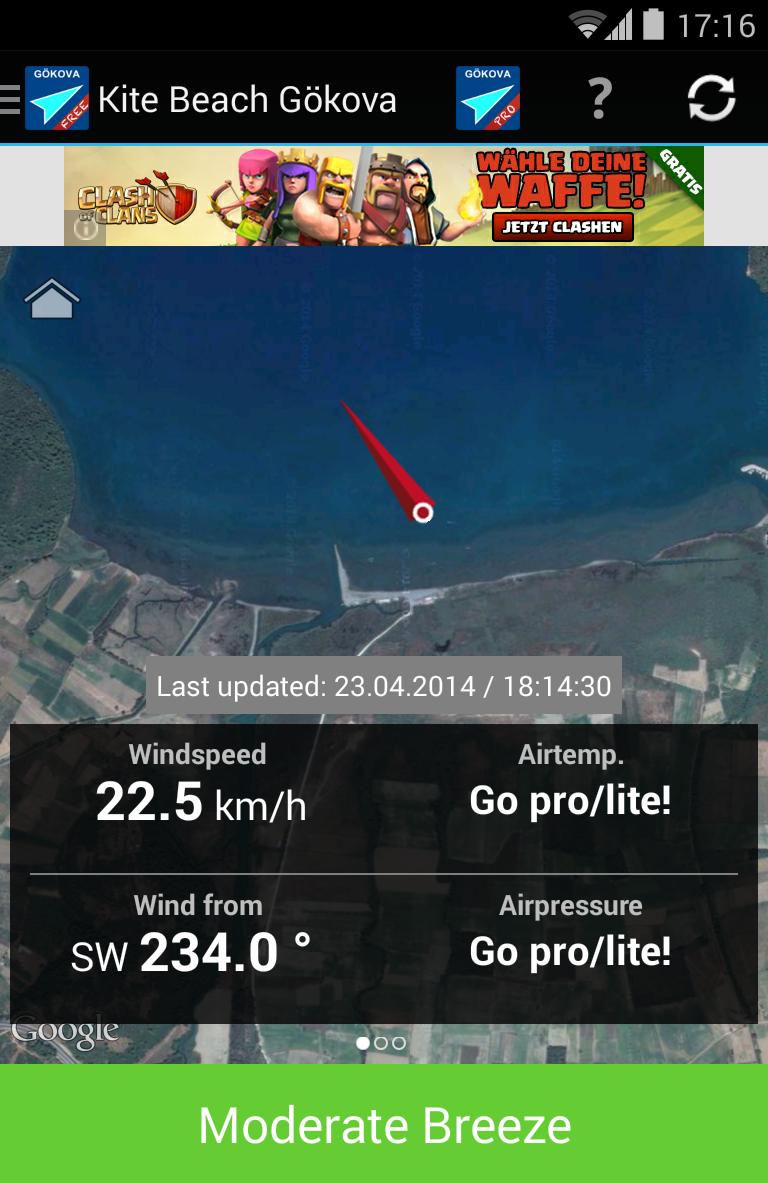Tap the 'Last updated' timestamp bar
Screen dimensions: 768x1183
point(384,687)
